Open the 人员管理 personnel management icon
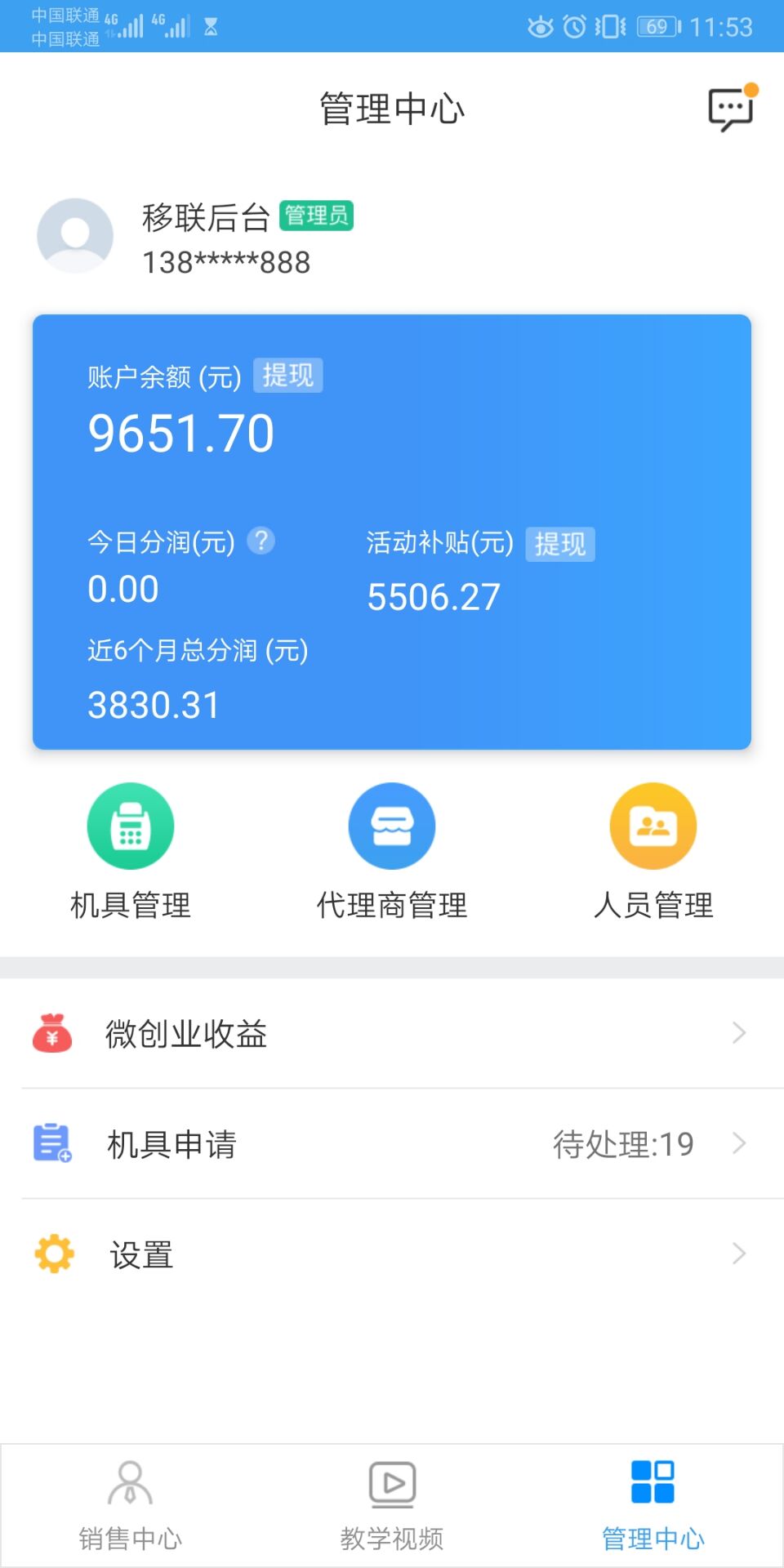This screenshot has height=1568, width=784. coord(652,825)
